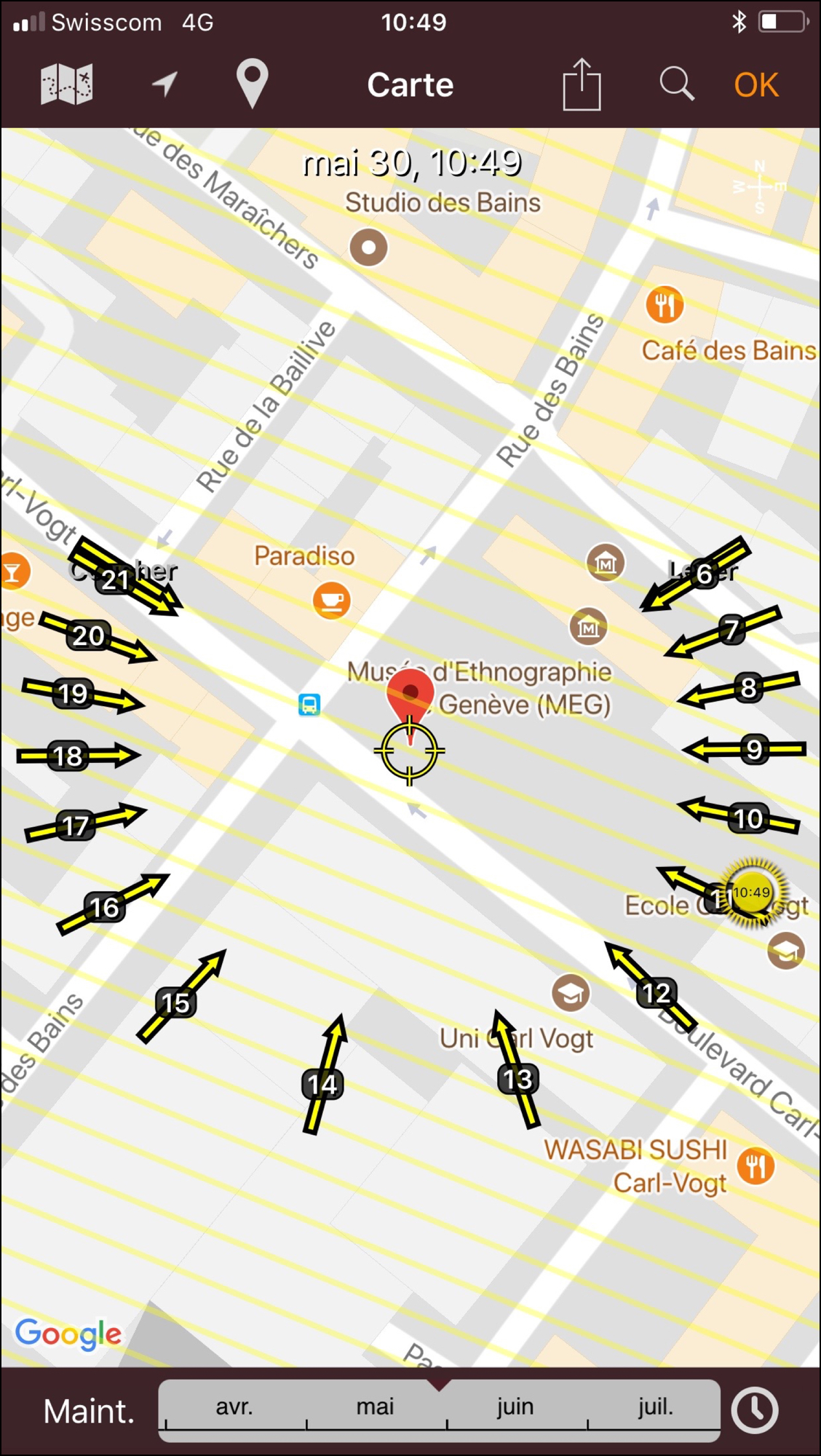
Task: Confirm with the OK button
Action: tap(755, 85)
